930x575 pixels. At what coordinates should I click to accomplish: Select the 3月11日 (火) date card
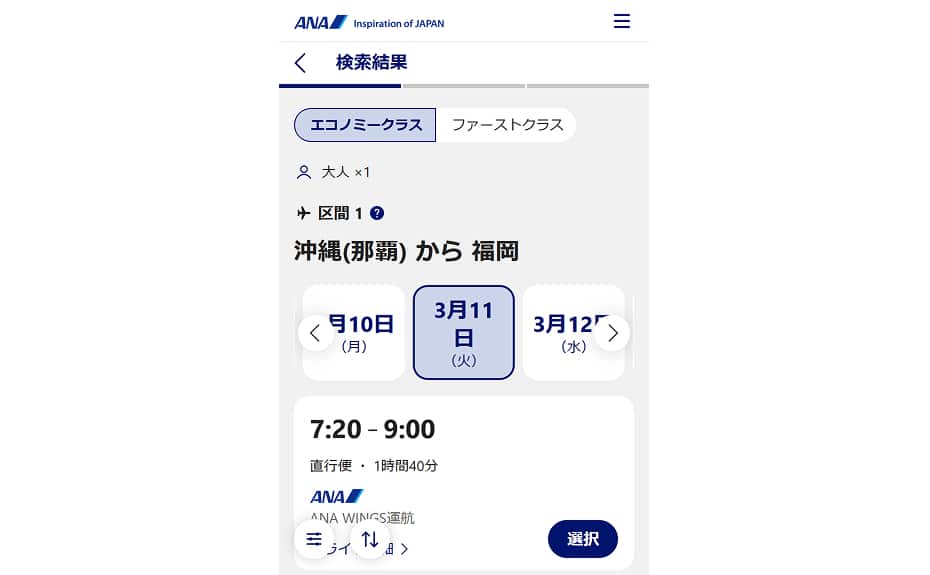click(464, 333)
